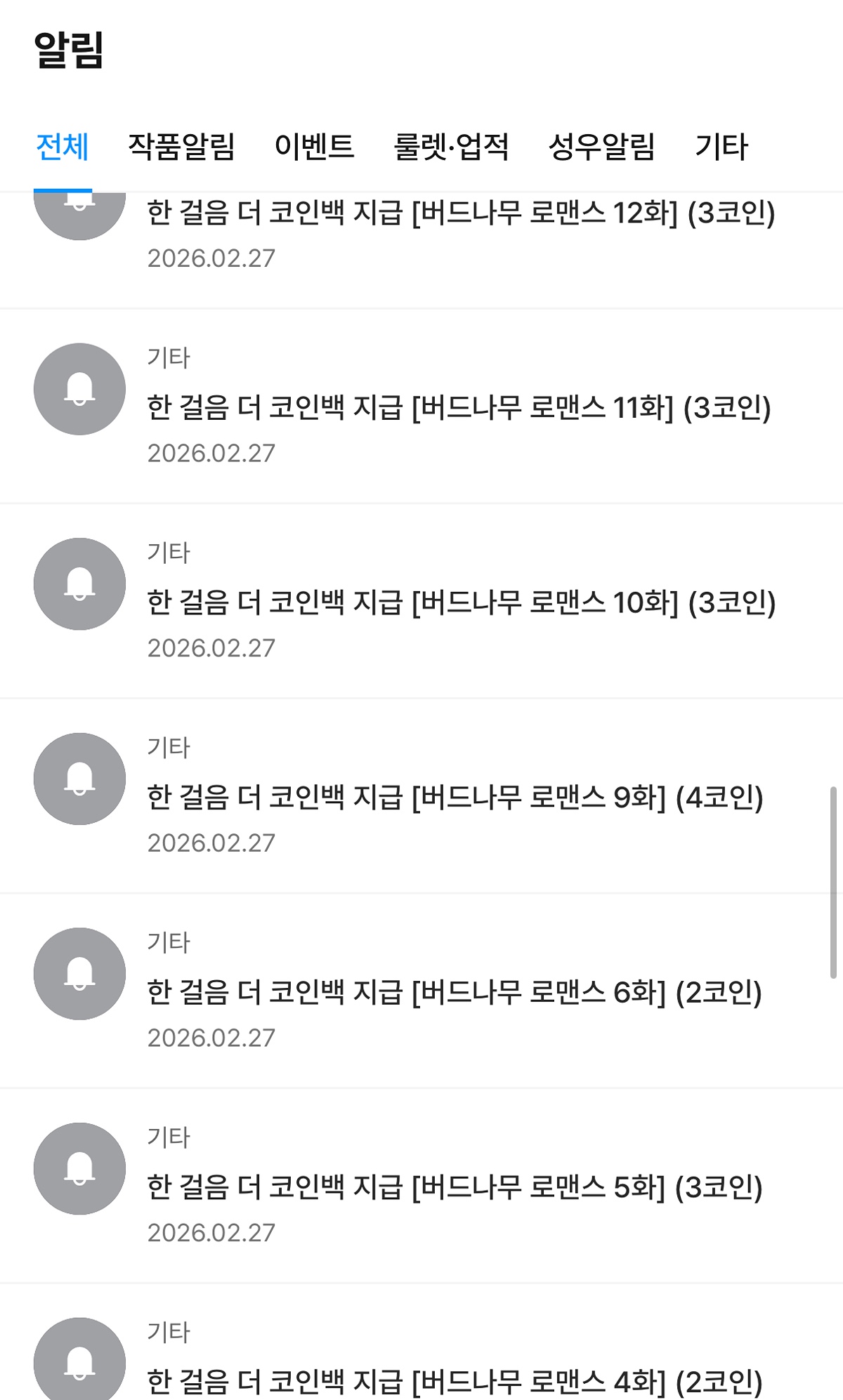Open the 기타 tab
843x1400 pixels.
(x=721, y=147)
